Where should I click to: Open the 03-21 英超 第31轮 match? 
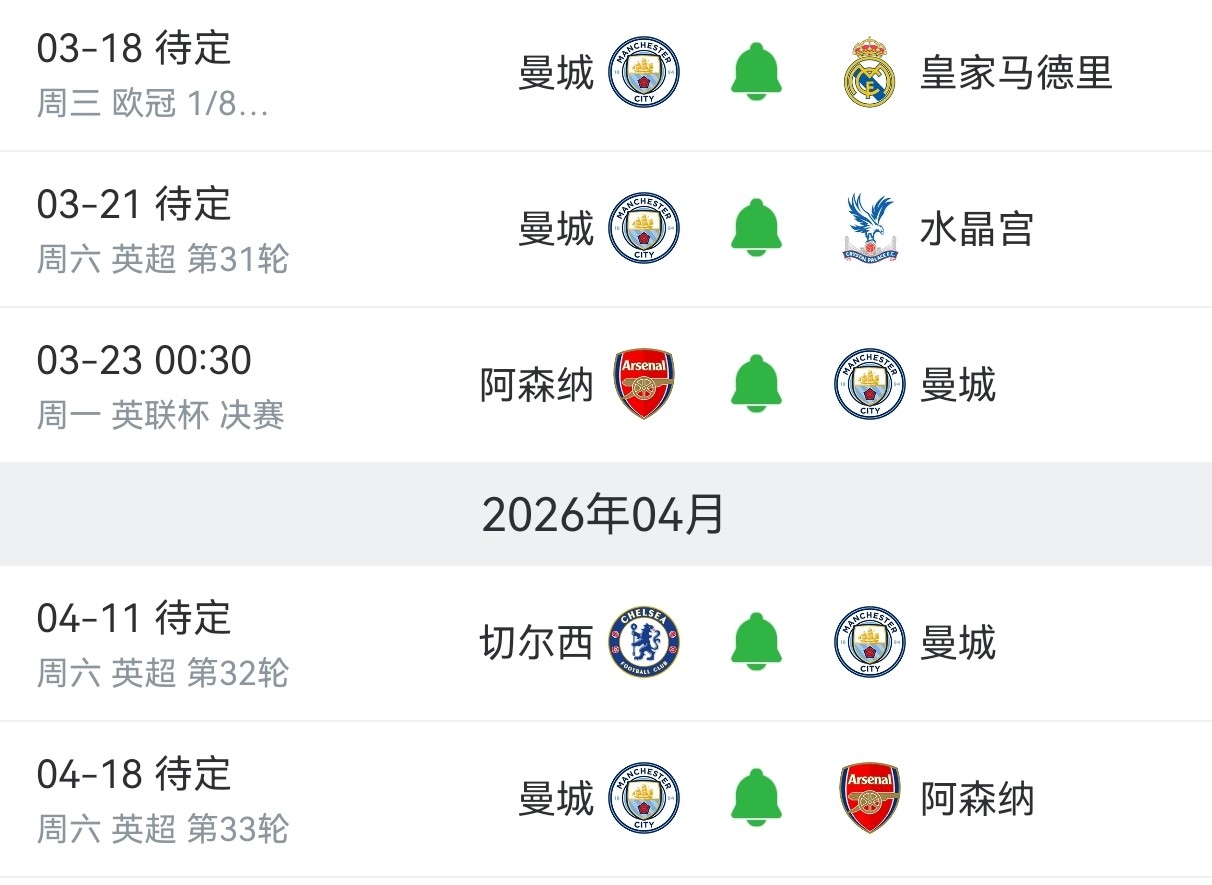[160, 230]
